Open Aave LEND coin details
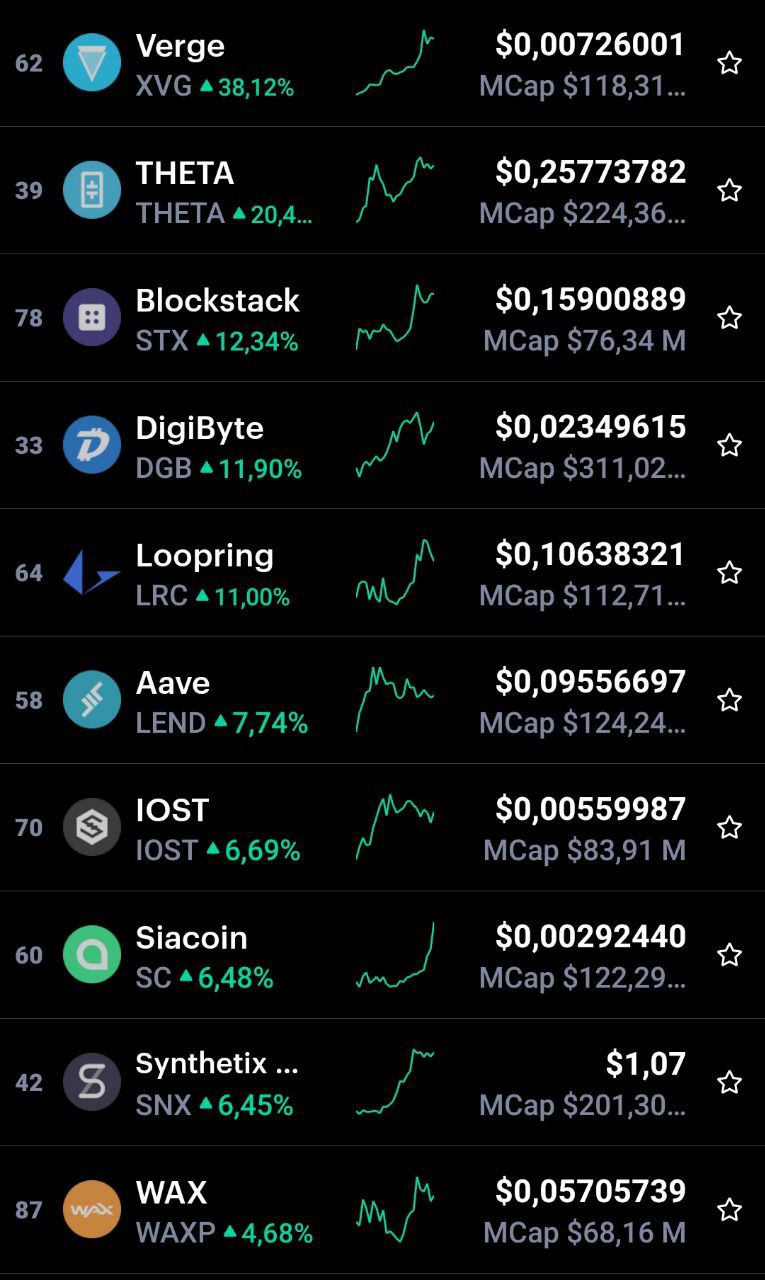Screen dimensions: 765x1280 pyautogui.click(x=382, y=700)
